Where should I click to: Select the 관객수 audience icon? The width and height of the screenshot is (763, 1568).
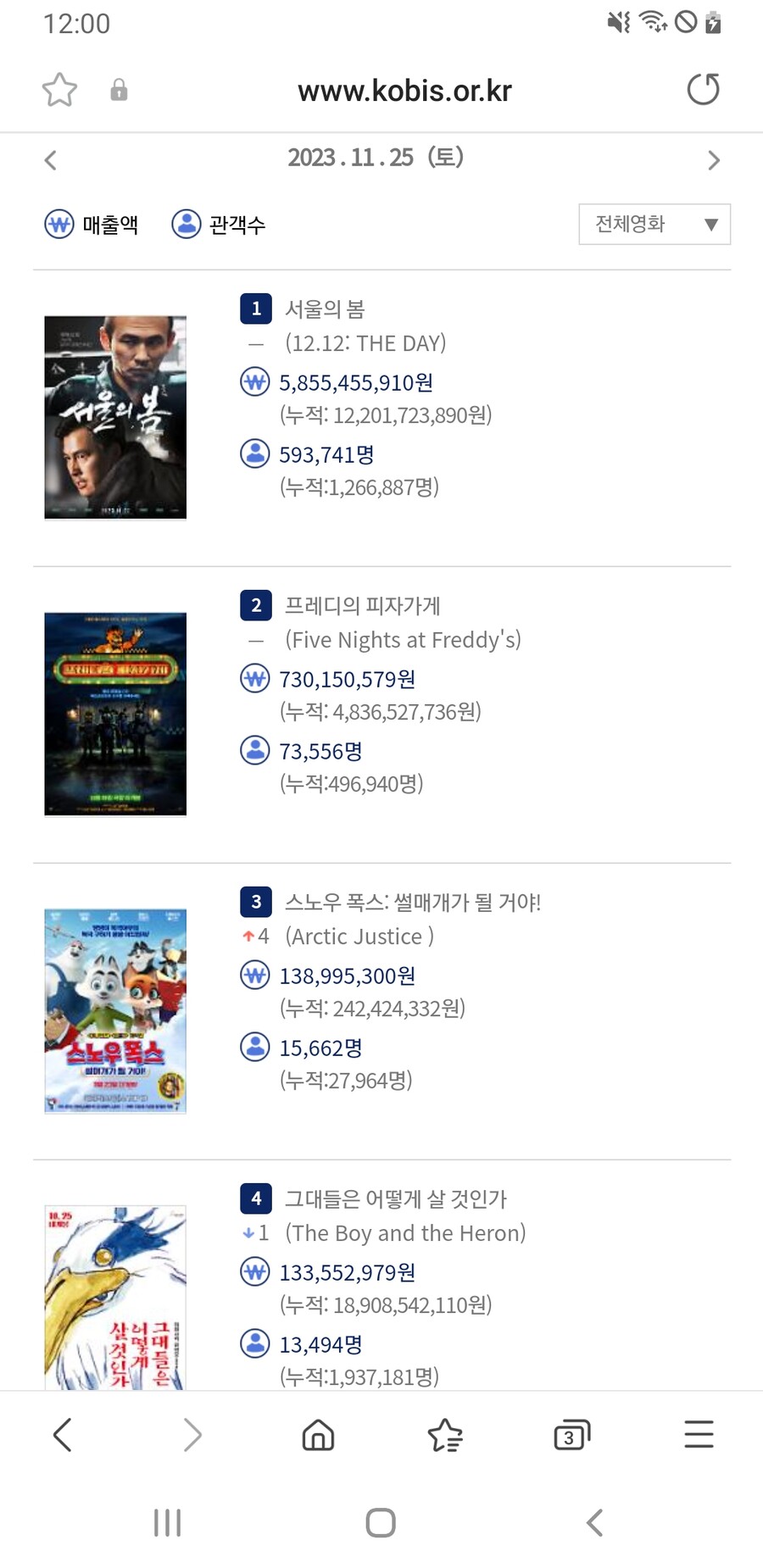(186, 224)
